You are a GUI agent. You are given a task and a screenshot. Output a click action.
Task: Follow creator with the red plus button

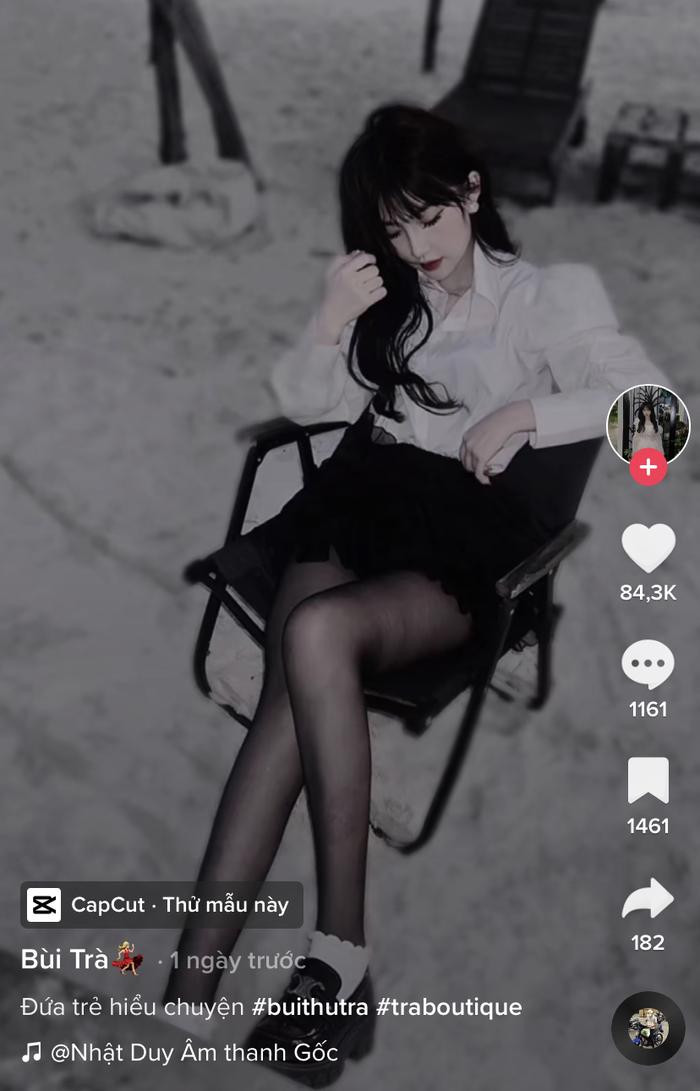[x=648, y=467]
